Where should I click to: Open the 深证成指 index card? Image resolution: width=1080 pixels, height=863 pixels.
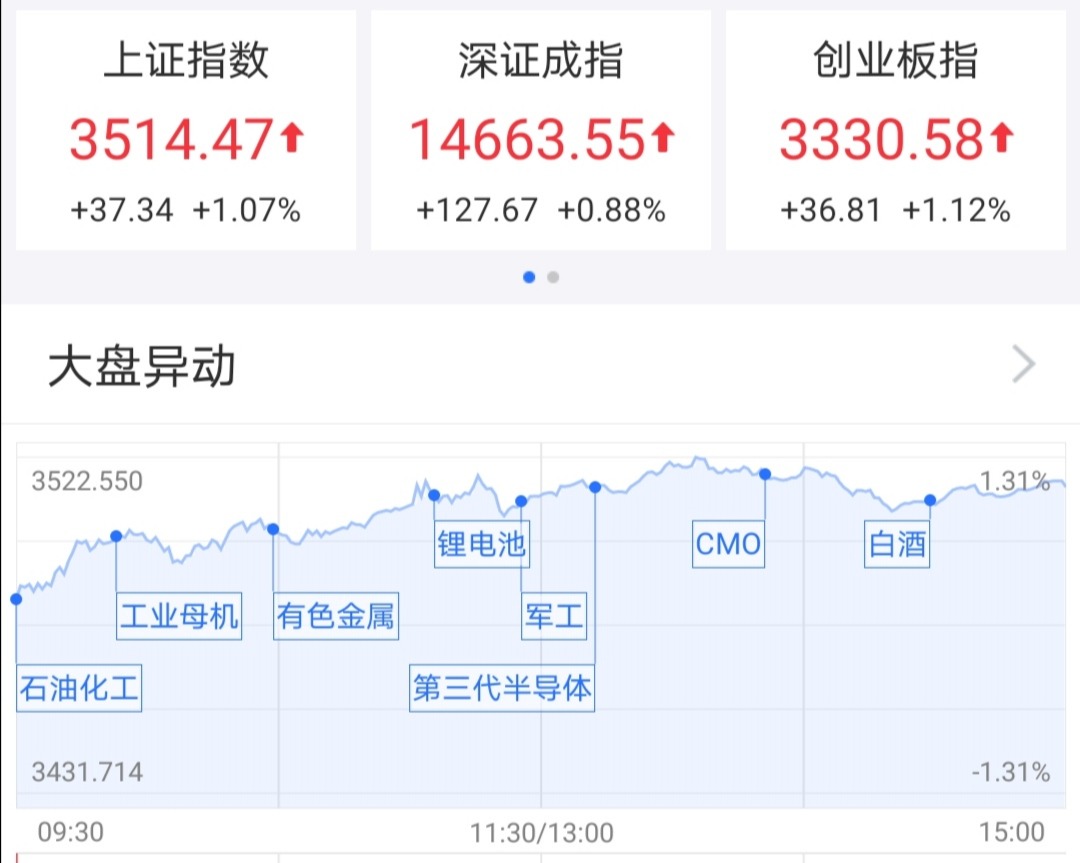(541, 130)
